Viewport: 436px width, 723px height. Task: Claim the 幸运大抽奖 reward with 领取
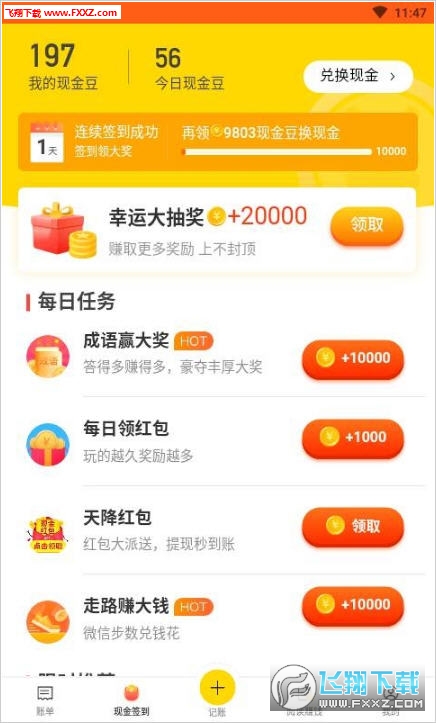[367, 225]
